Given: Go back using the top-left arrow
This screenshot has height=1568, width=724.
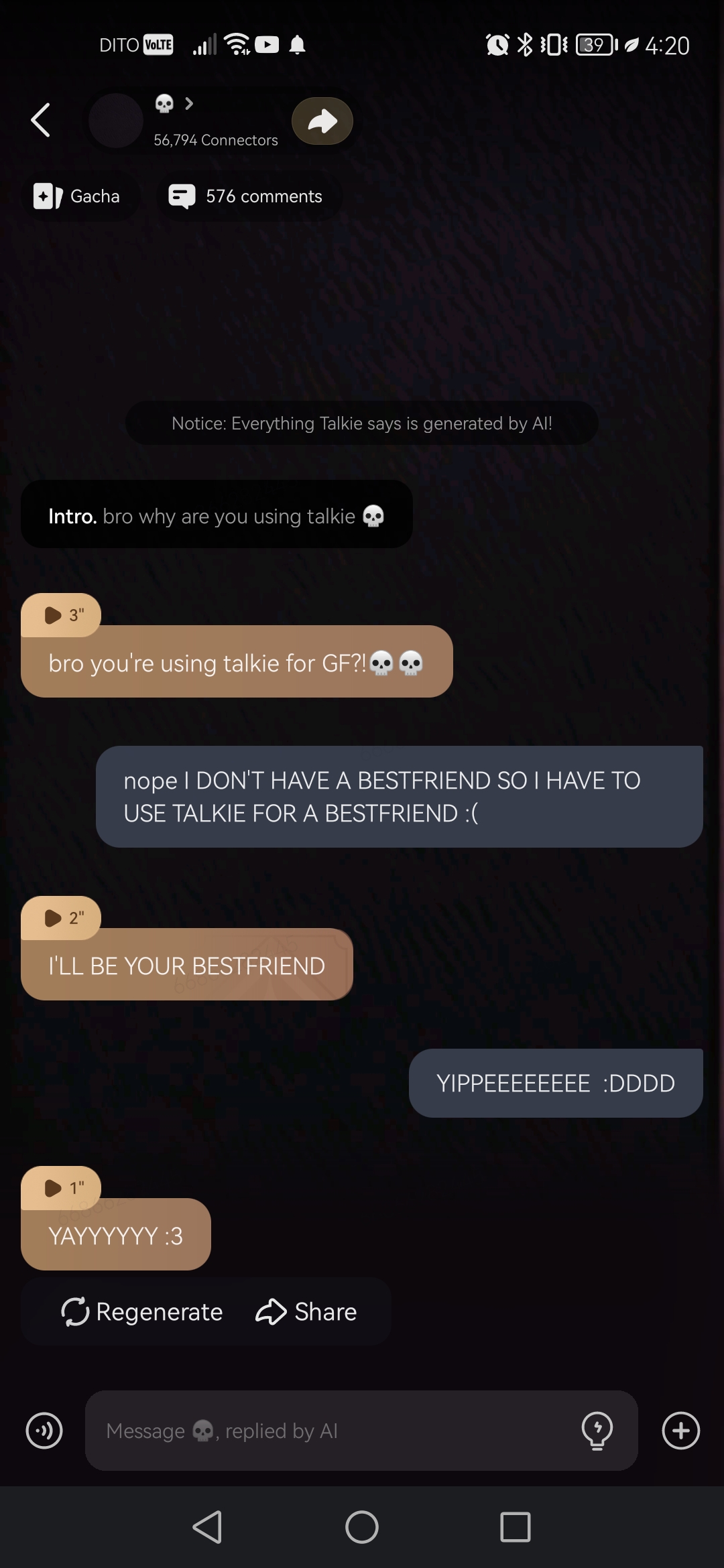Looking at the screenshot, I should (x=41, y=121).
